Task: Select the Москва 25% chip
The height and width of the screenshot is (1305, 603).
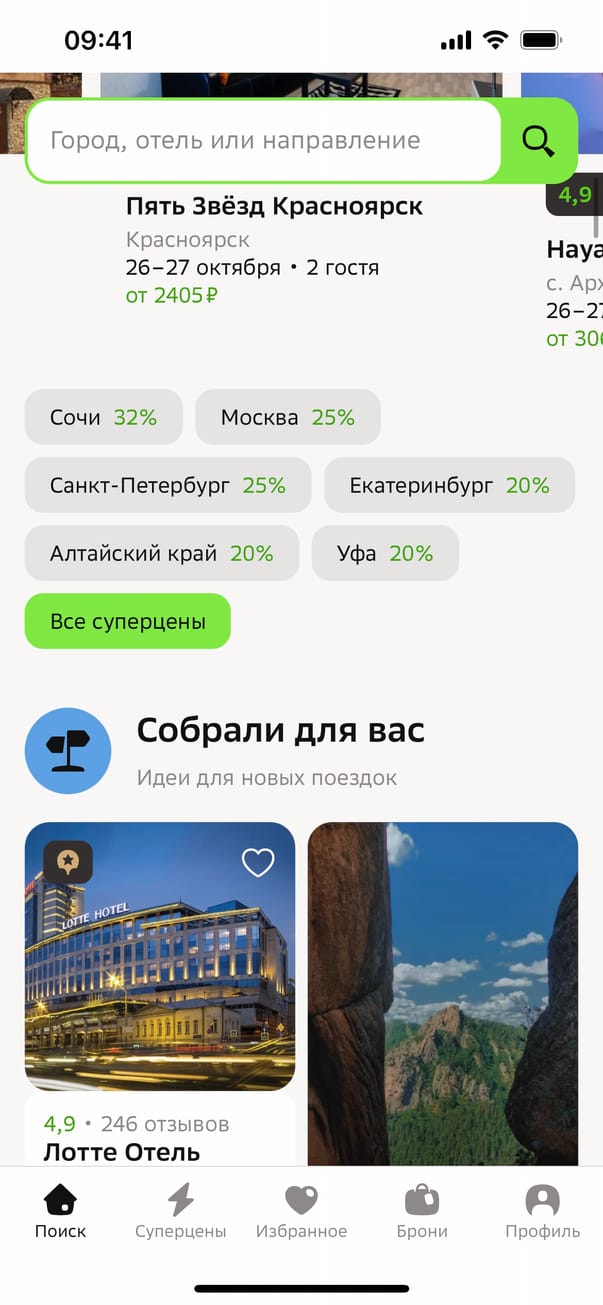Action: click(287, 417)
